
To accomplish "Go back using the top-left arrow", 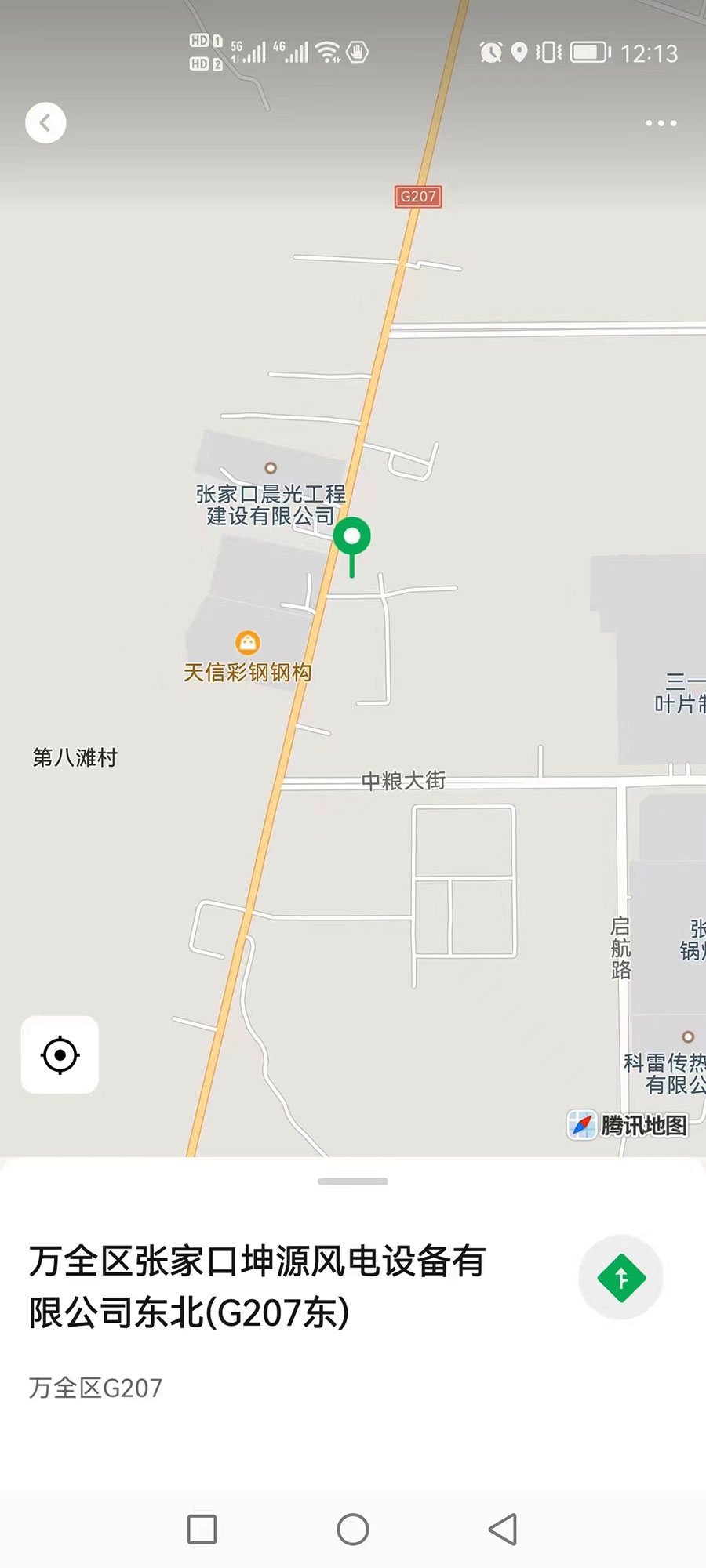I will pos(45,123).
